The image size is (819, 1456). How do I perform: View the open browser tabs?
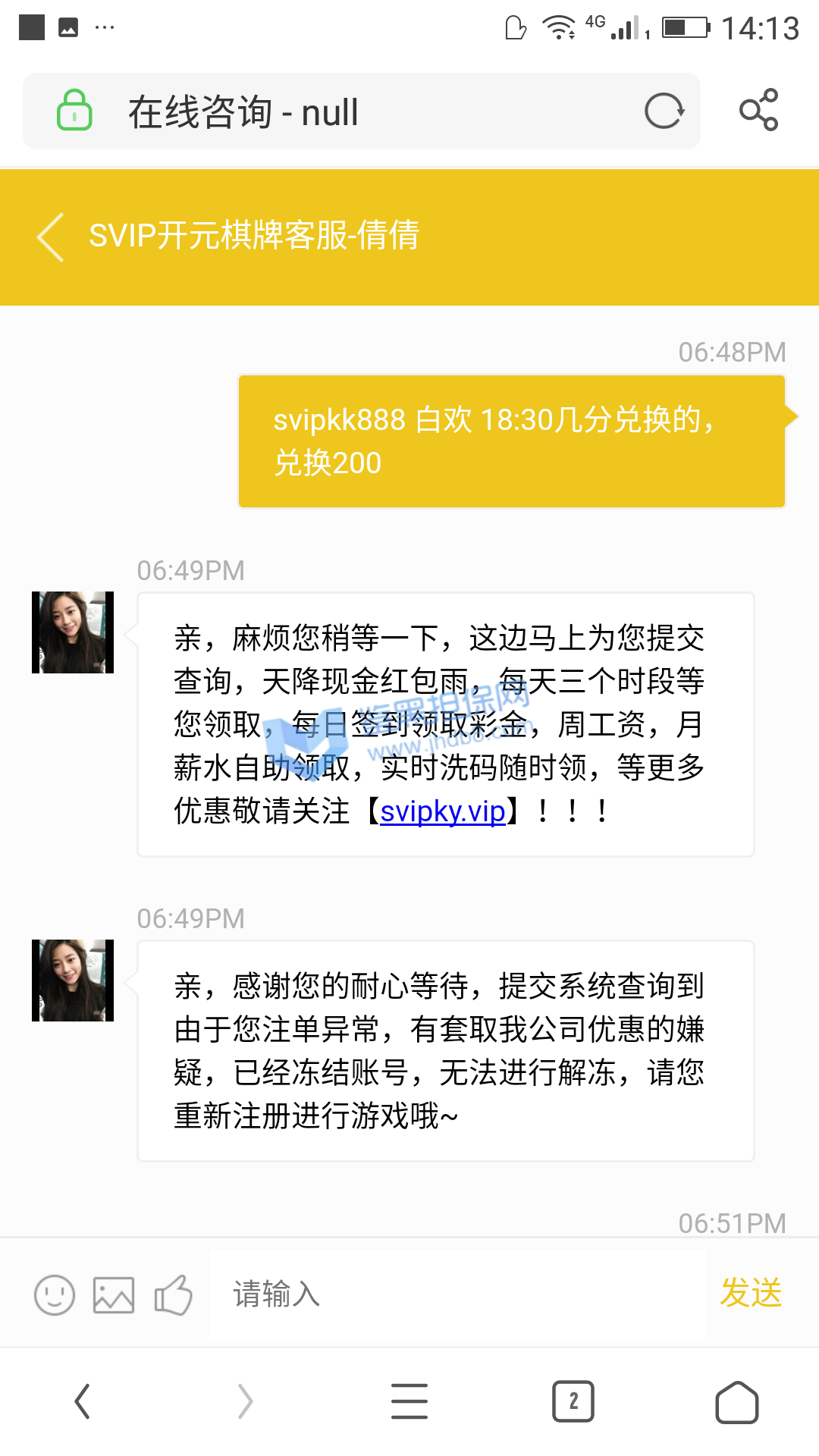(x=573, y=1401)
